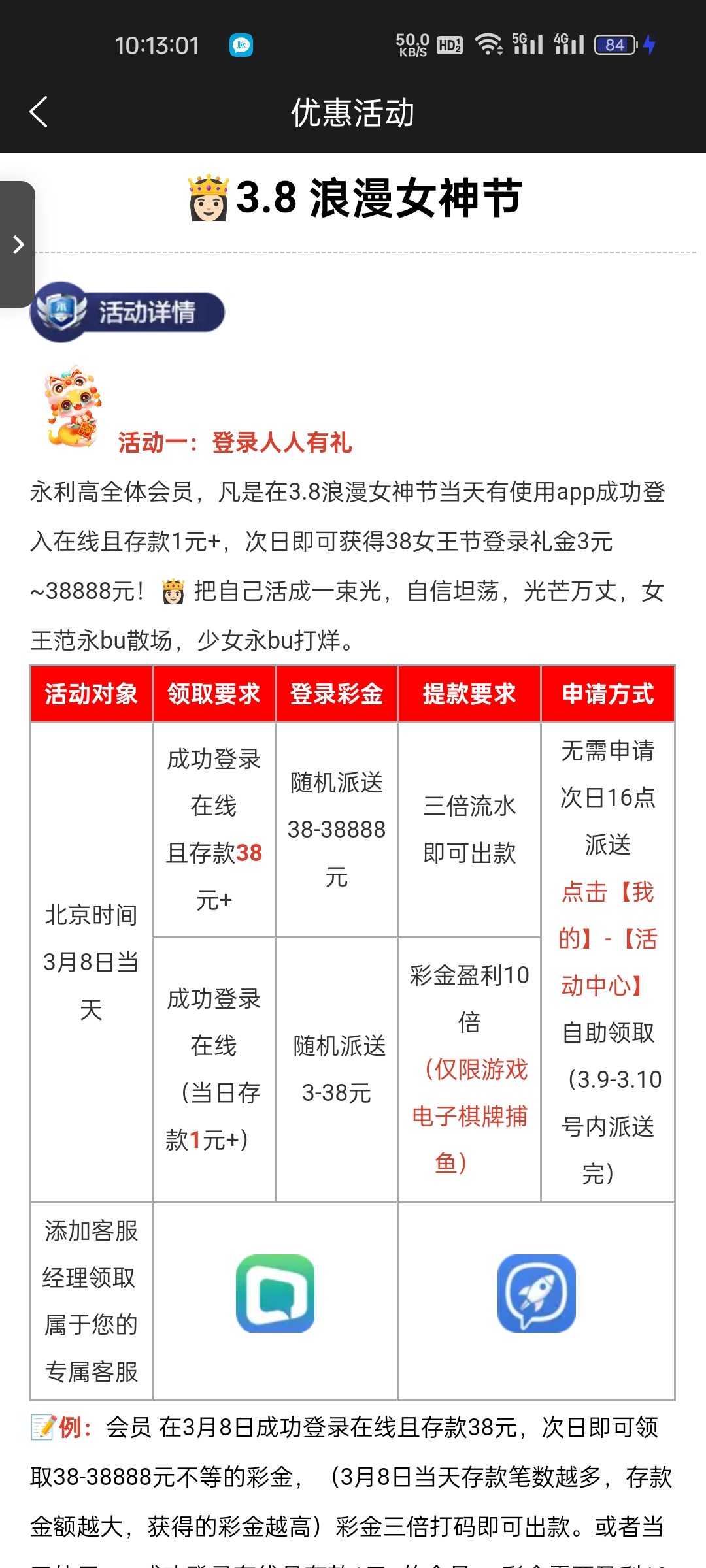Image resolution: width=706 pixels, height=1568 pixels.
Task: Go back from the 优惠活动 page
Action: 39,112
